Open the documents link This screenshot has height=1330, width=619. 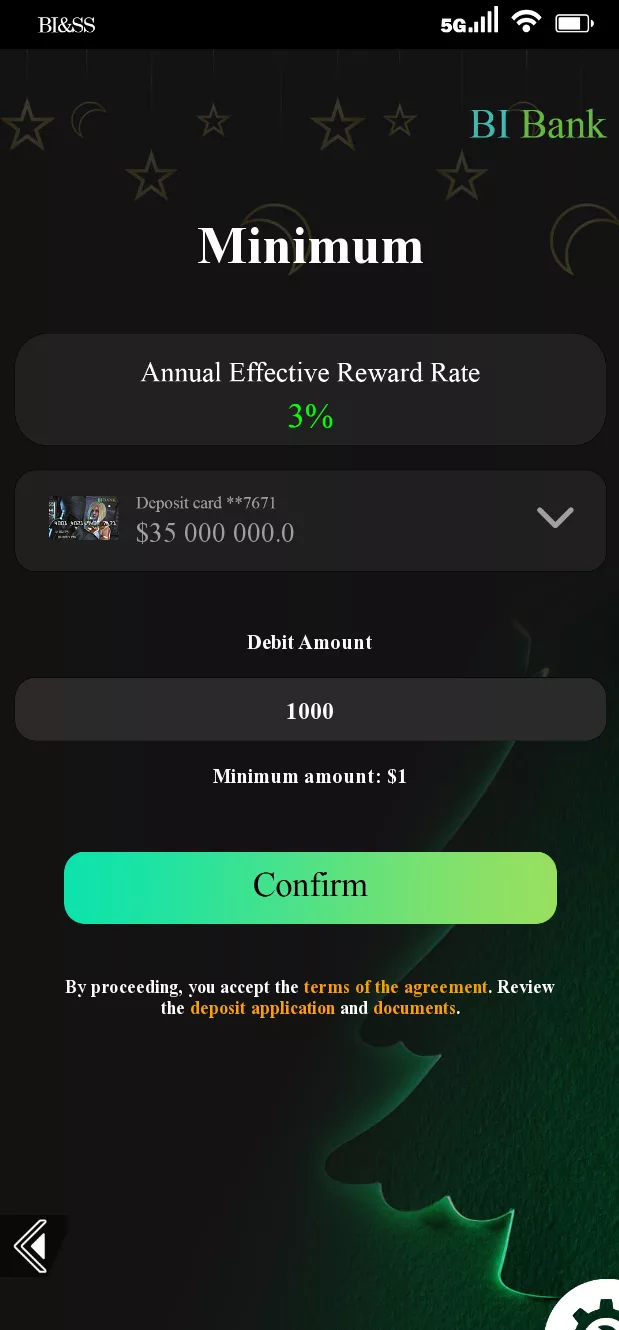[x=414, y=1008]
